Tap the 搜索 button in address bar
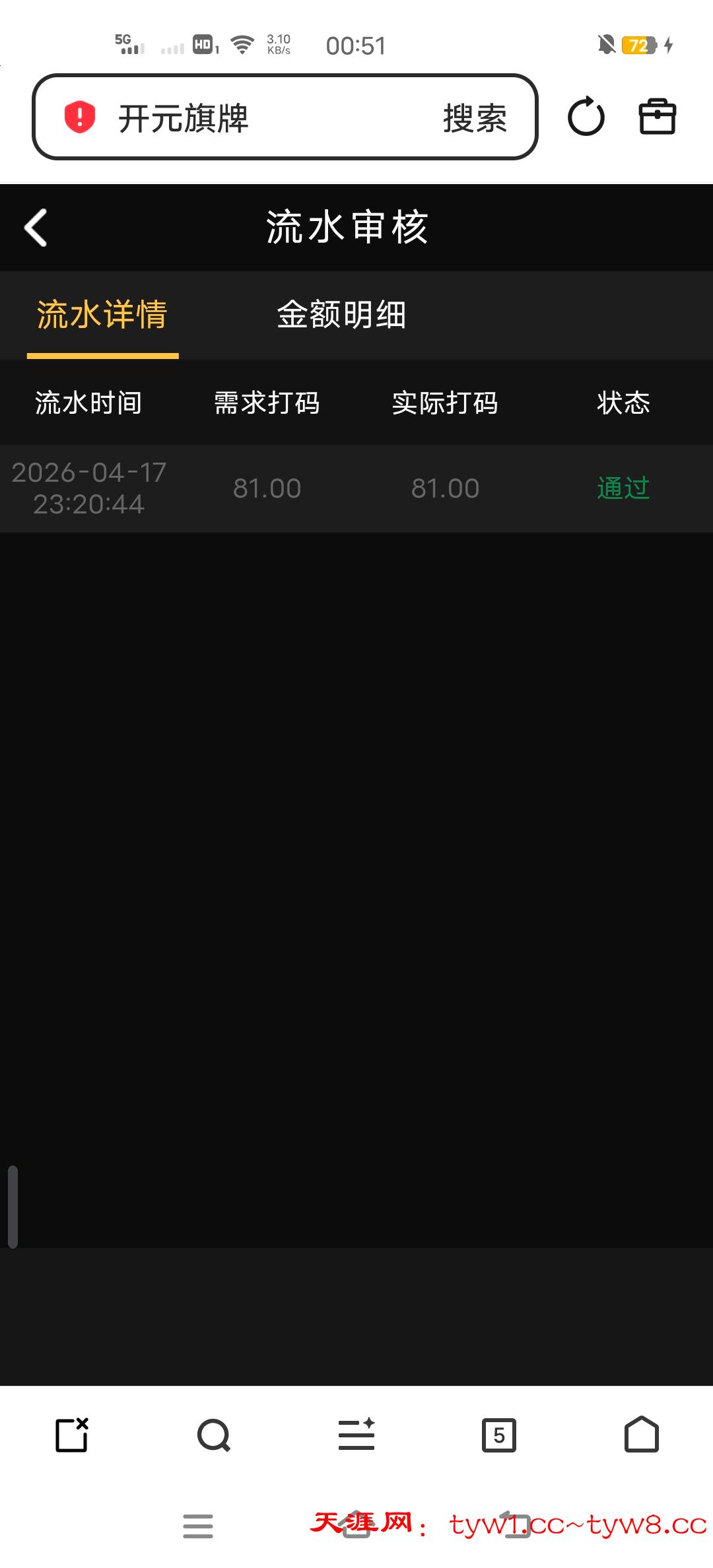The width and height of the screenshot is (713, 1568). tap(475, 118)
